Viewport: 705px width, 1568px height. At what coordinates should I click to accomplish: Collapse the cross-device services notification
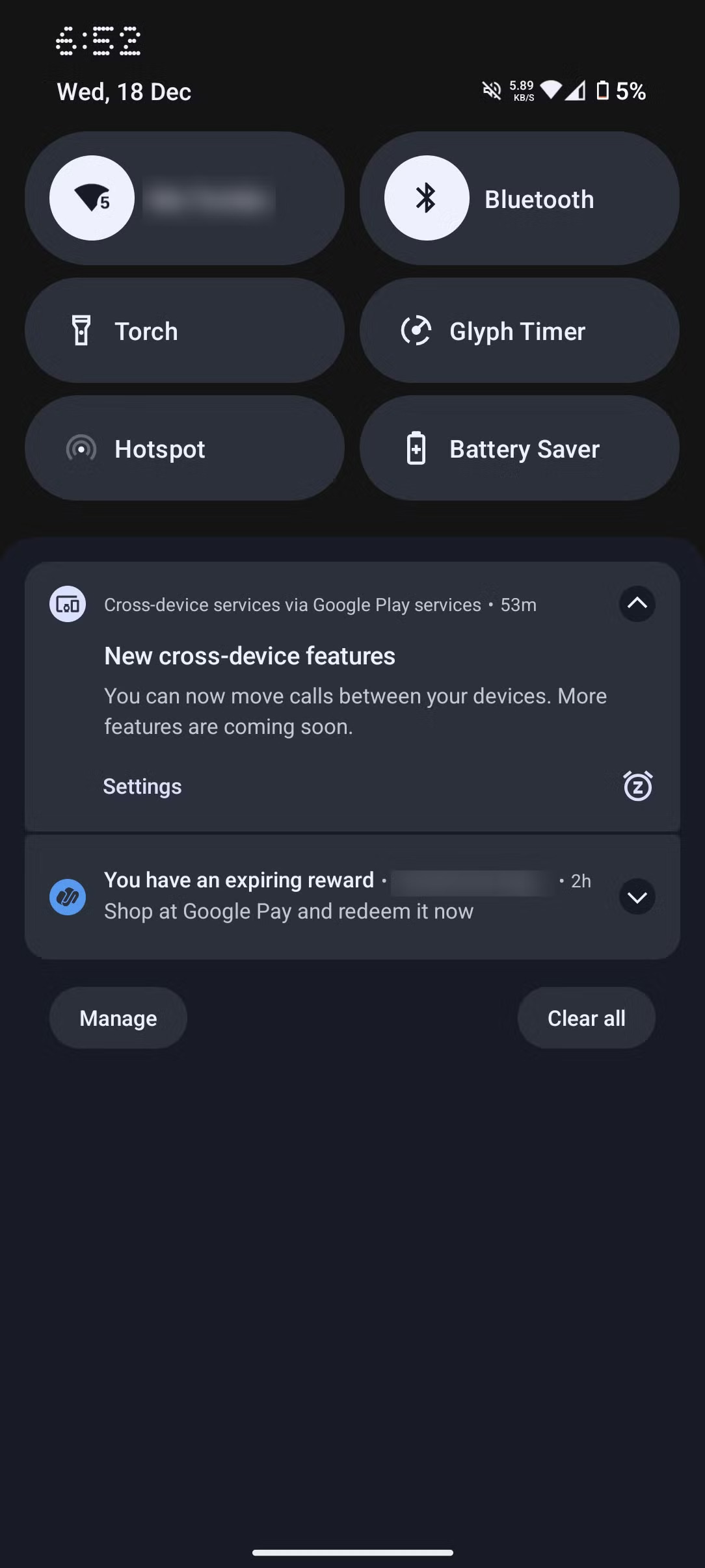637,604
